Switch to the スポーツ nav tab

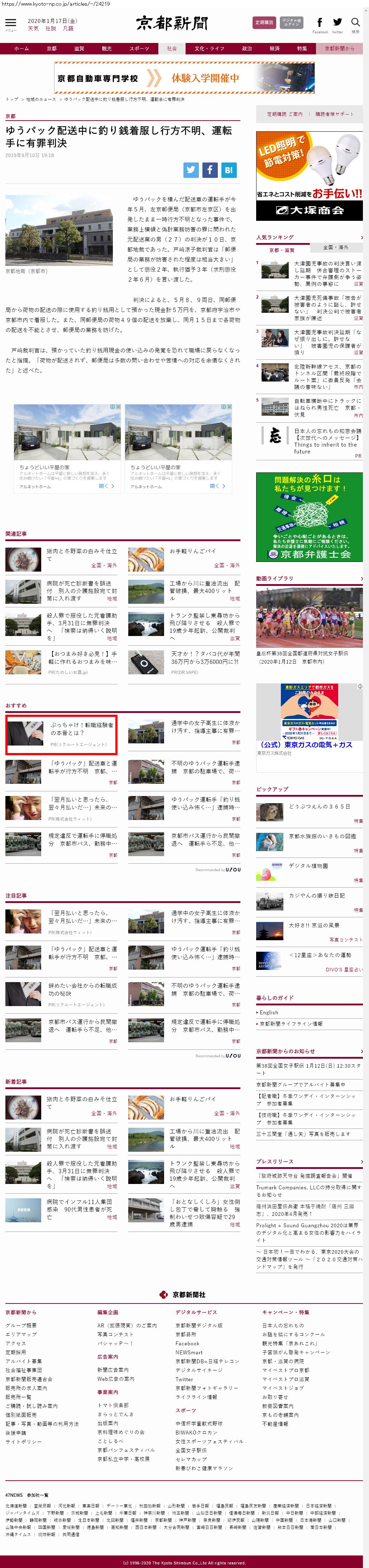pos(139,49)
